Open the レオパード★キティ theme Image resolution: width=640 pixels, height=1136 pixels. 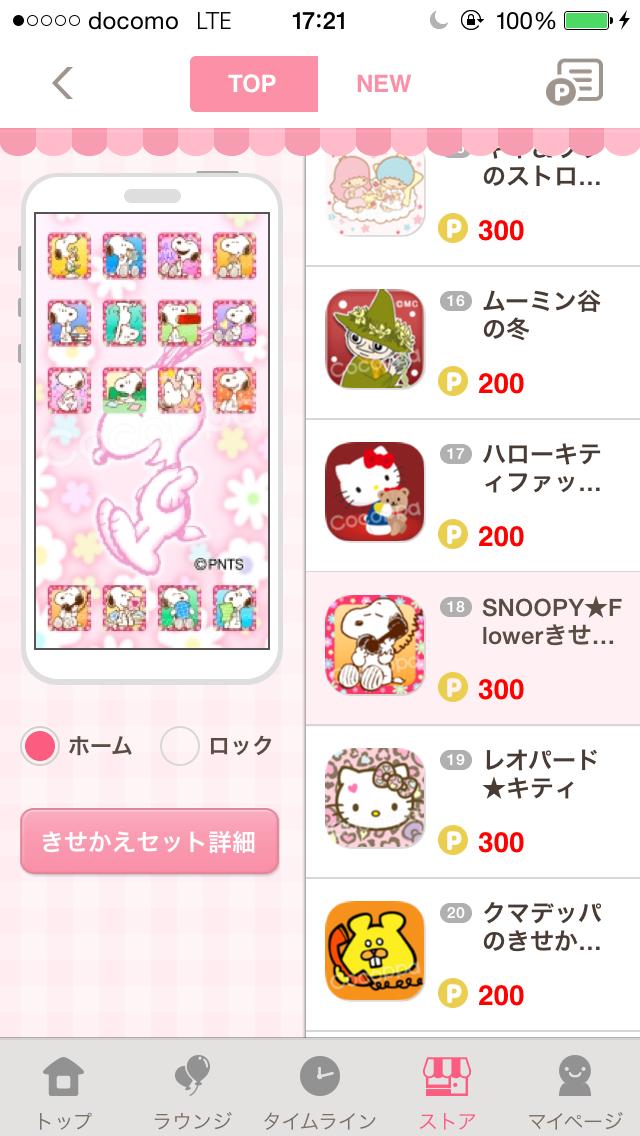(x=472, y=801)
